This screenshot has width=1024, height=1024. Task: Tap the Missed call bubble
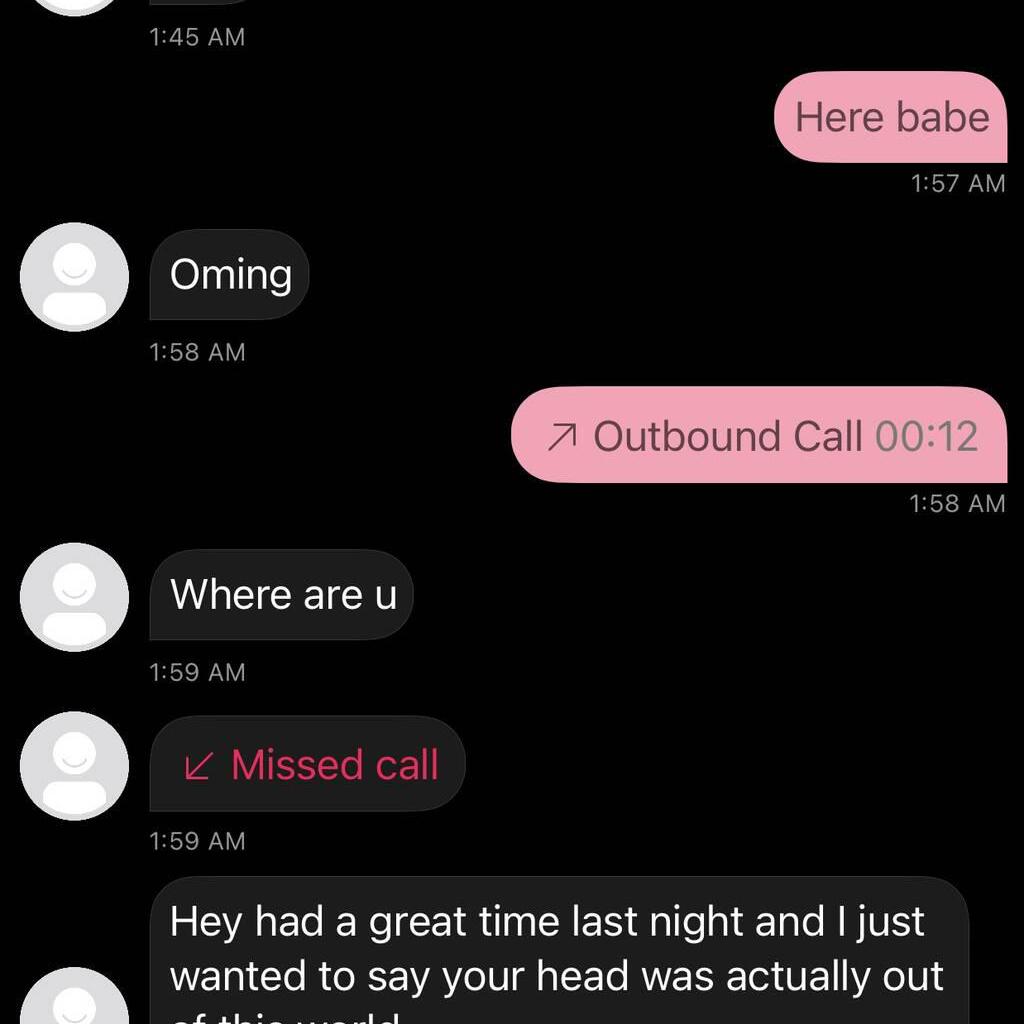pos(307,765)
